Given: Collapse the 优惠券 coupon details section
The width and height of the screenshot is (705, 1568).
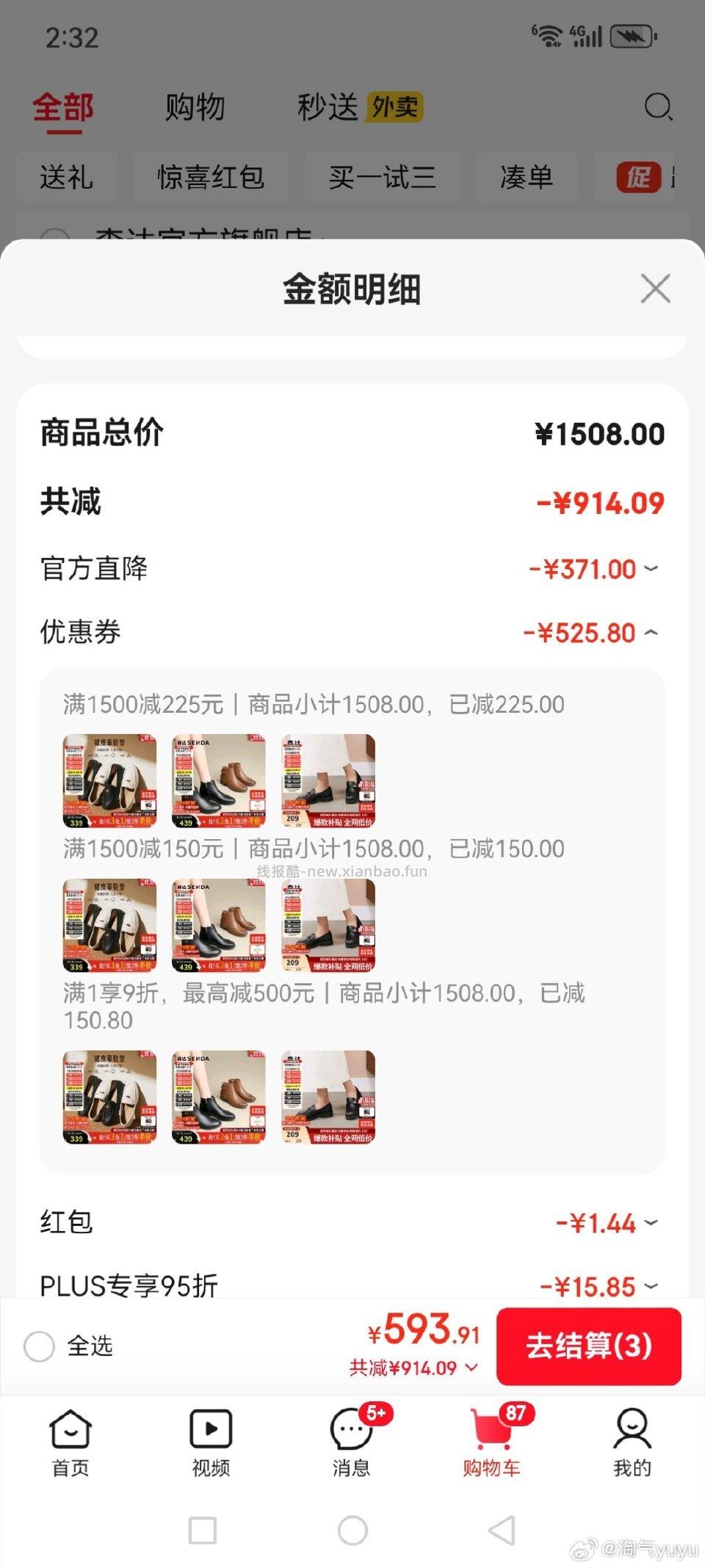Looking at the screenshot, I should click(x=649, y=631).
